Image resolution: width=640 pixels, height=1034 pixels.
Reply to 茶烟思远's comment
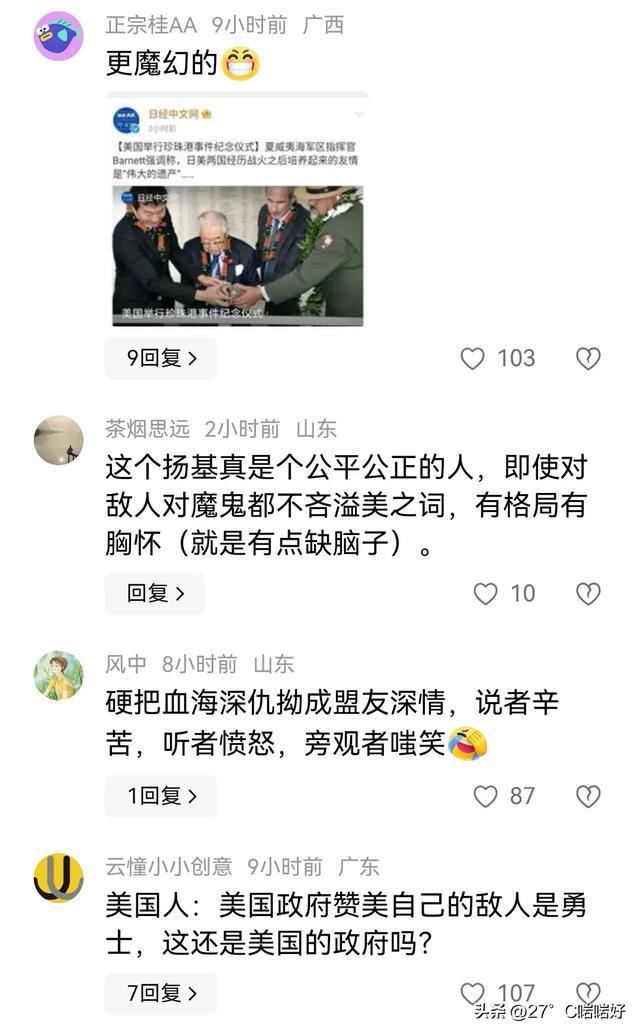(155, 593)
